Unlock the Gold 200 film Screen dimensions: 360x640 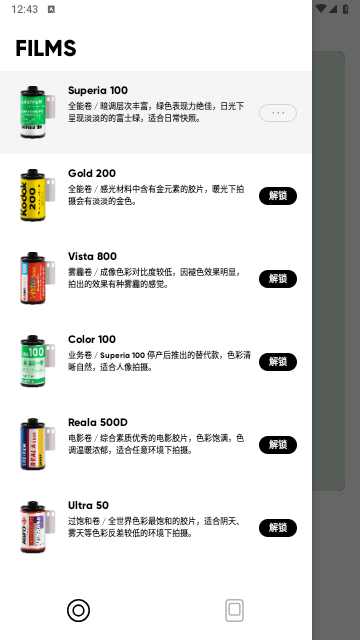point(278,196)
